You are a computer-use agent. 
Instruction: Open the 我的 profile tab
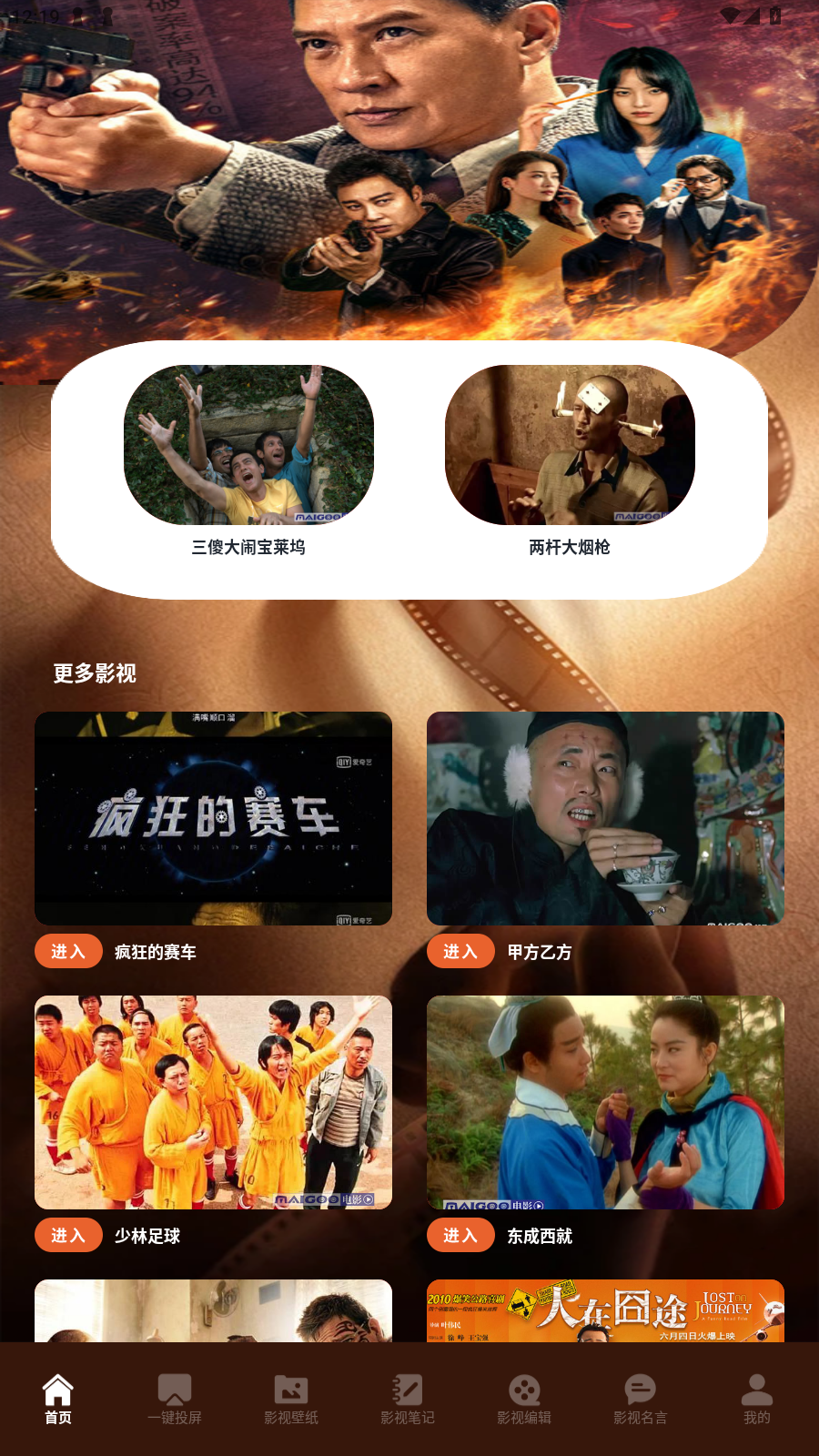coord(756,1400)
